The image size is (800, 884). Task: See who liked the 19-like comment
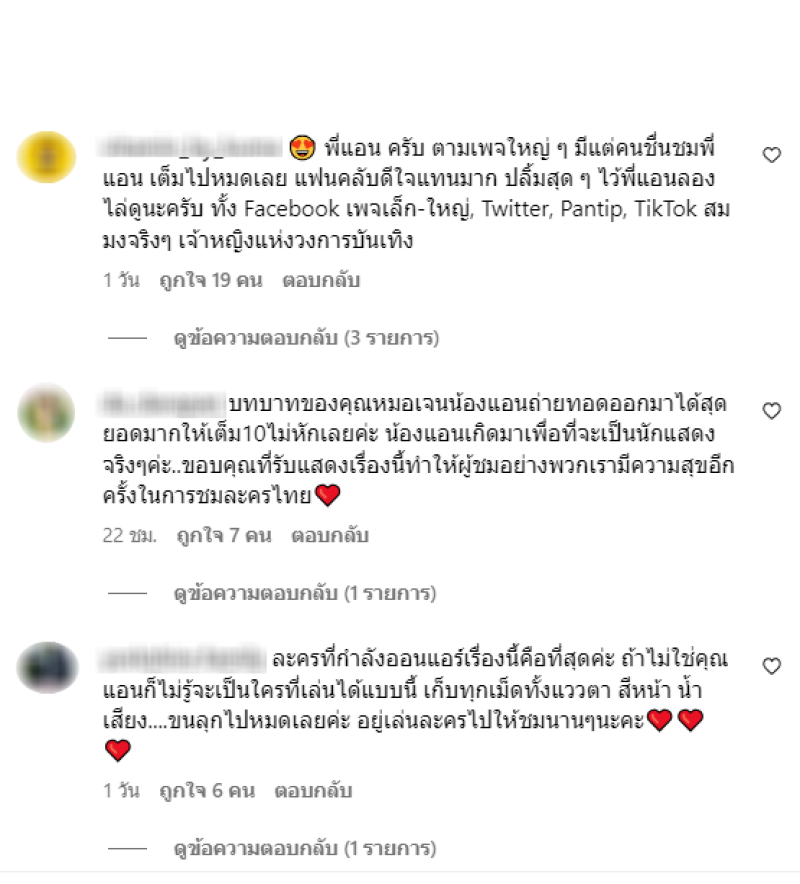click(210, 281)
